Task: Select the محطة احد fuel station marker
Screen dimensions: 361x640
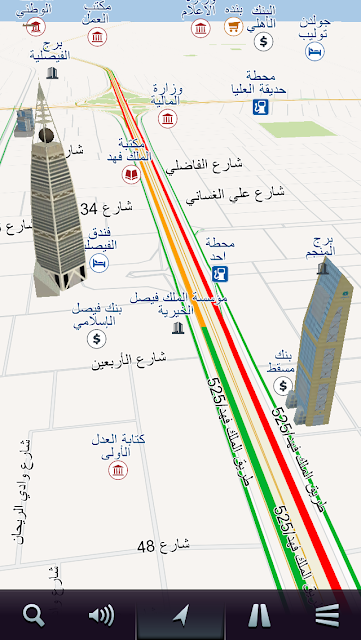Action: (x=220, y=274)
